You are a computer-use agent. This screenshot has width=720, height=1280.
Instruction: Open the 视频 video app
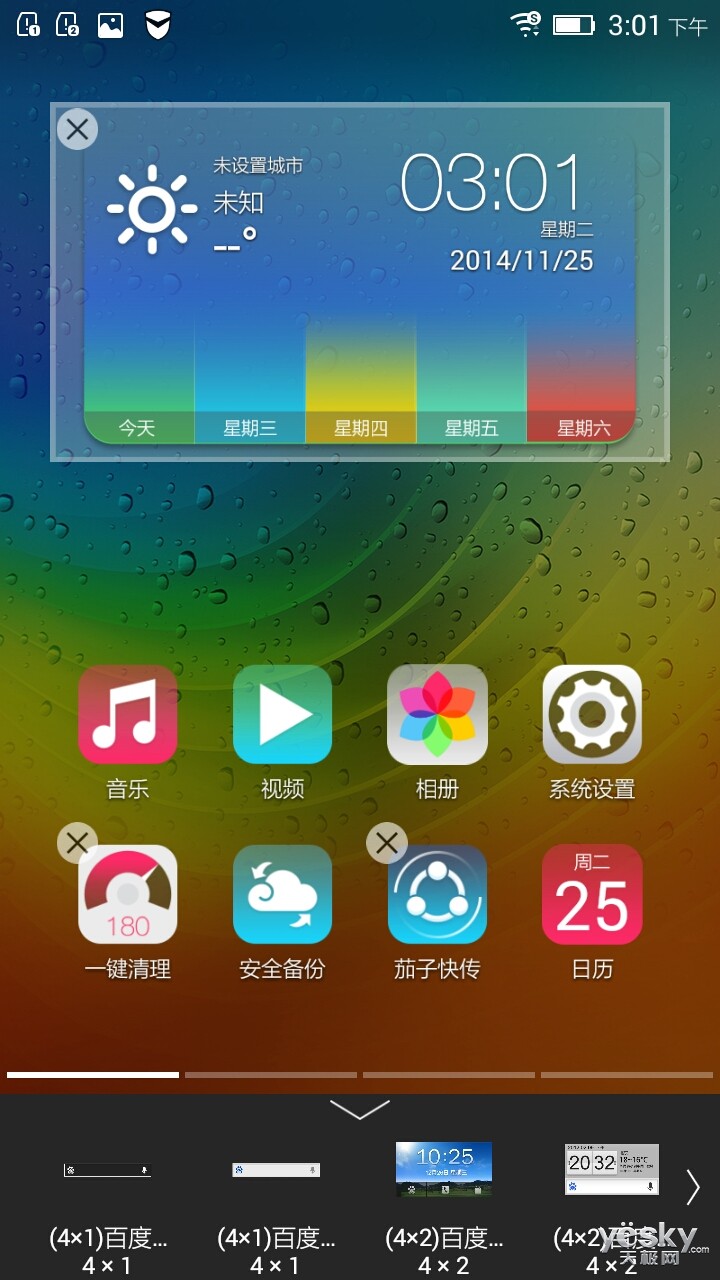point(282,715)
